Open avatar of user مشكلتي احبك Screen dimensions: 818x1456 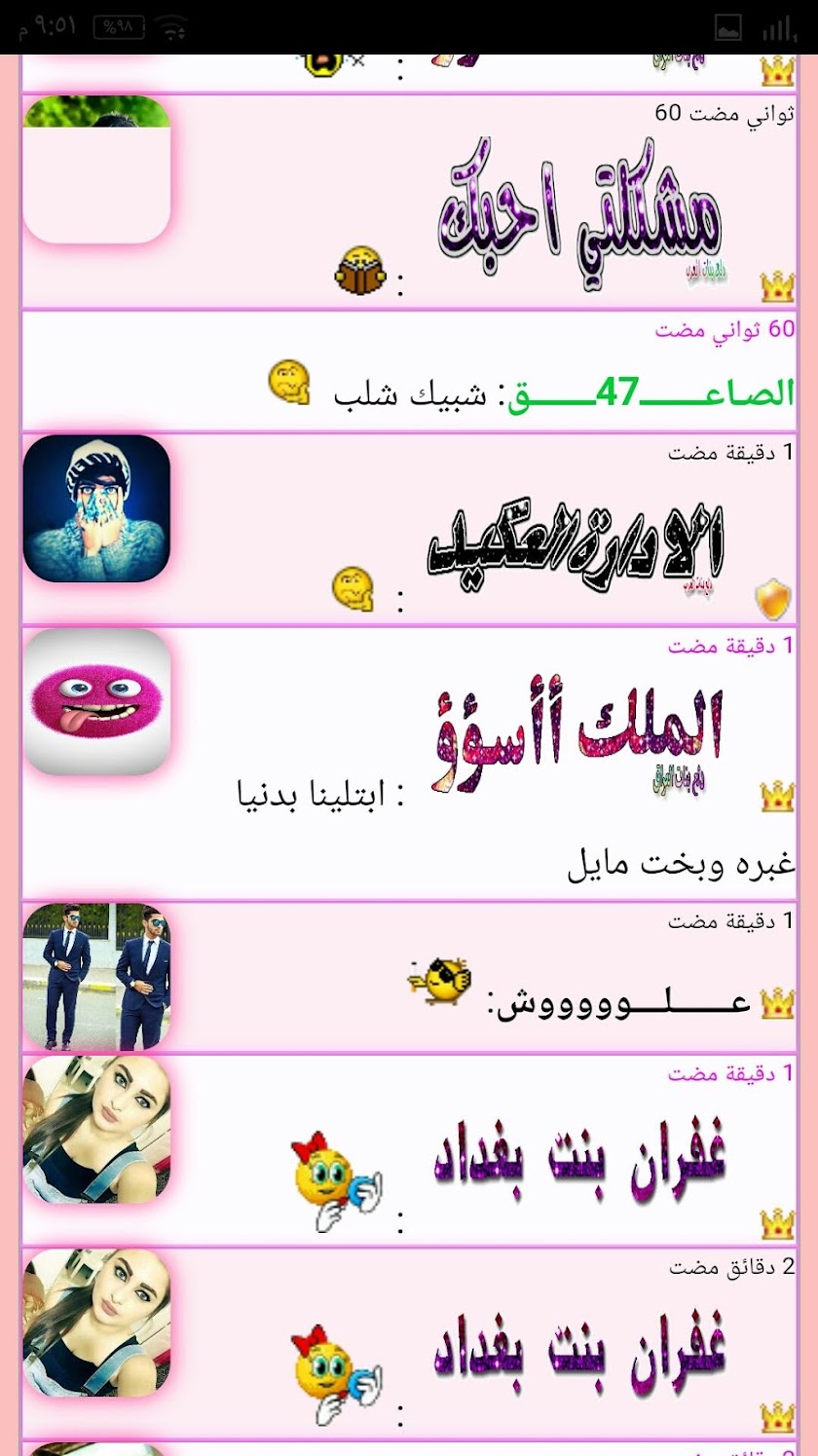(x=96, y=169)
